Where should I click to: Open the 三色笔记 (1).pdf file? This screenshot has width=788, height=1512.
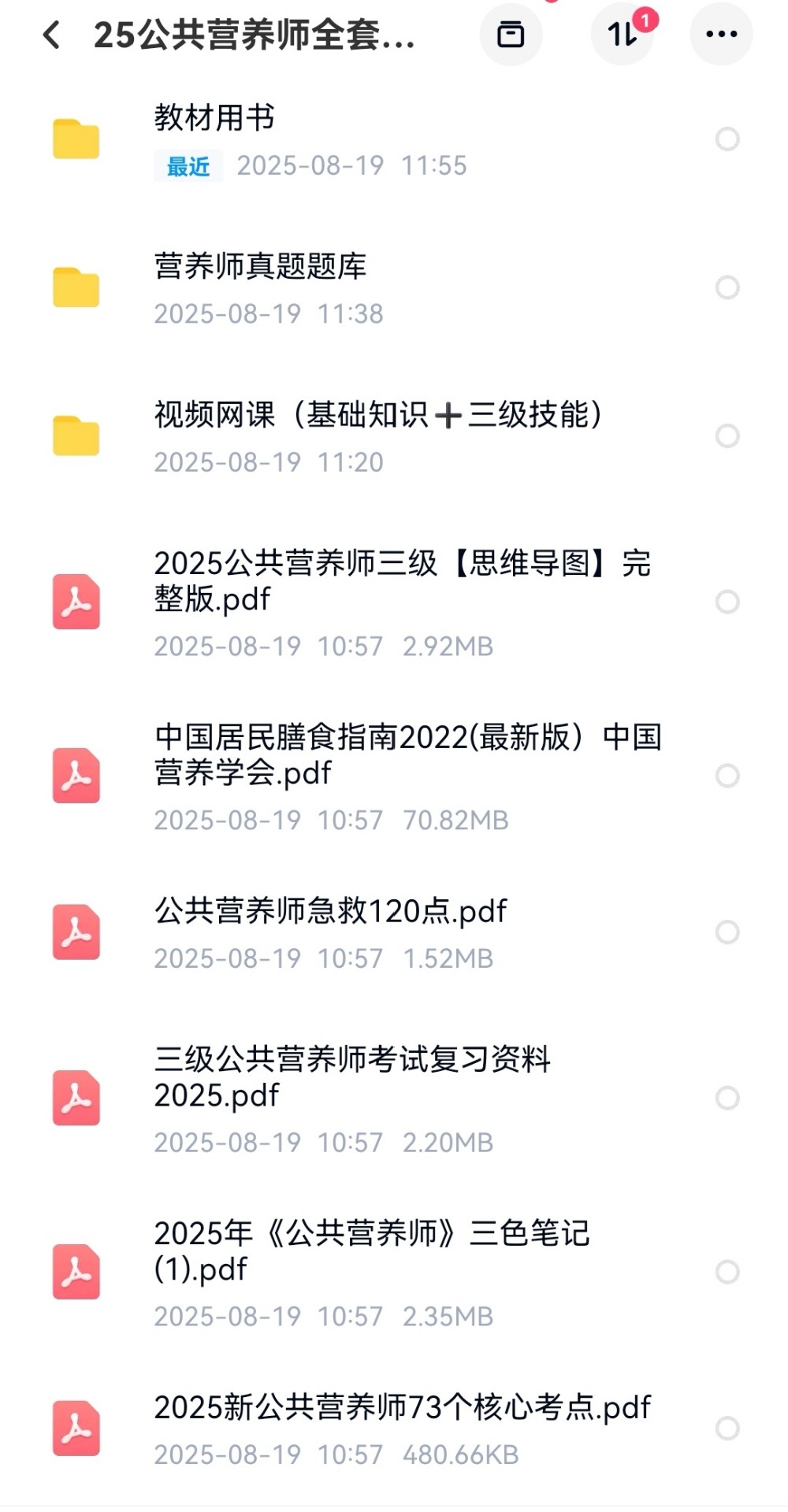371,1251
